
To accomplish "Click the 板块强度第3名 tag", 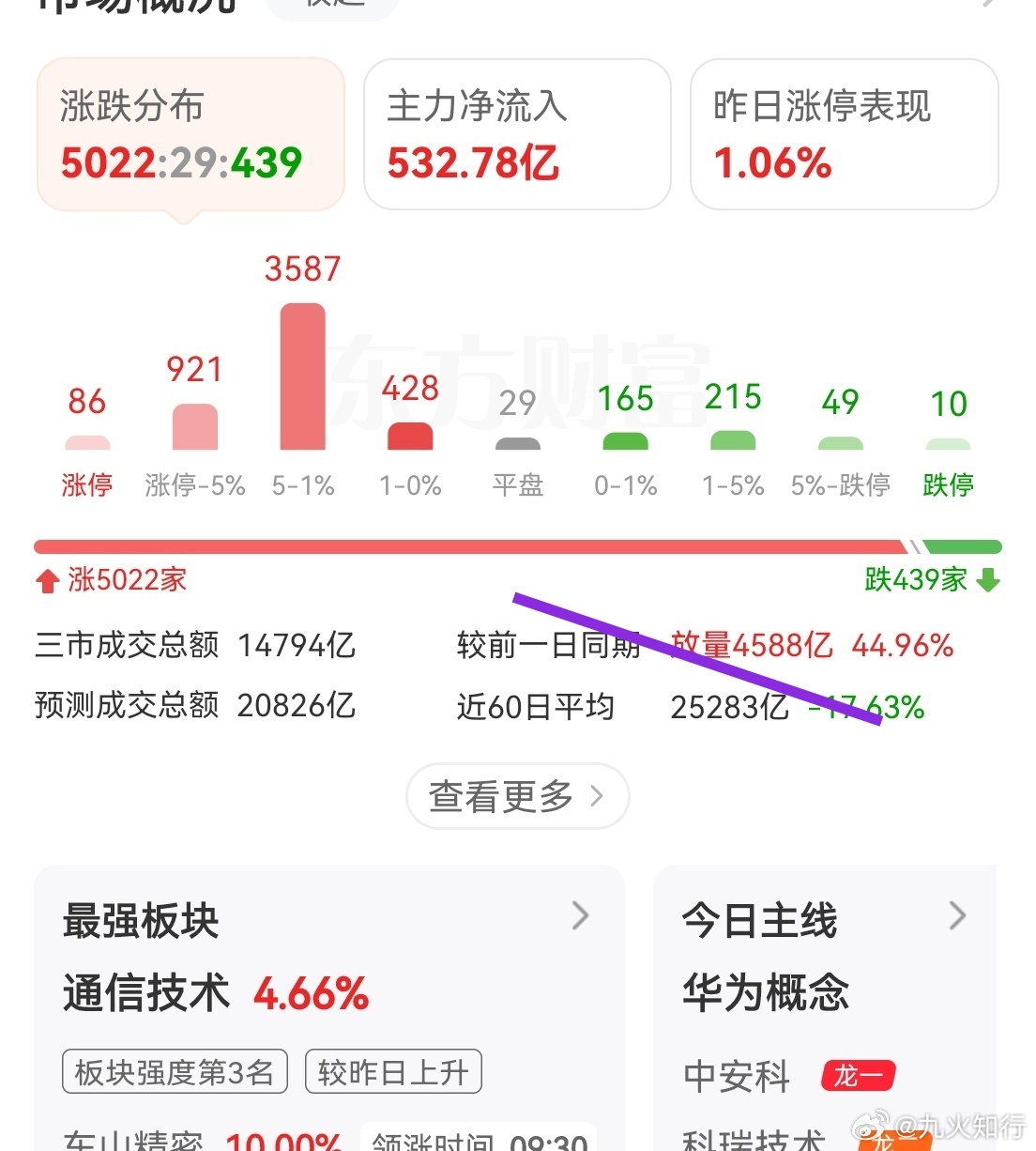I will click(x=174, y=1071).
